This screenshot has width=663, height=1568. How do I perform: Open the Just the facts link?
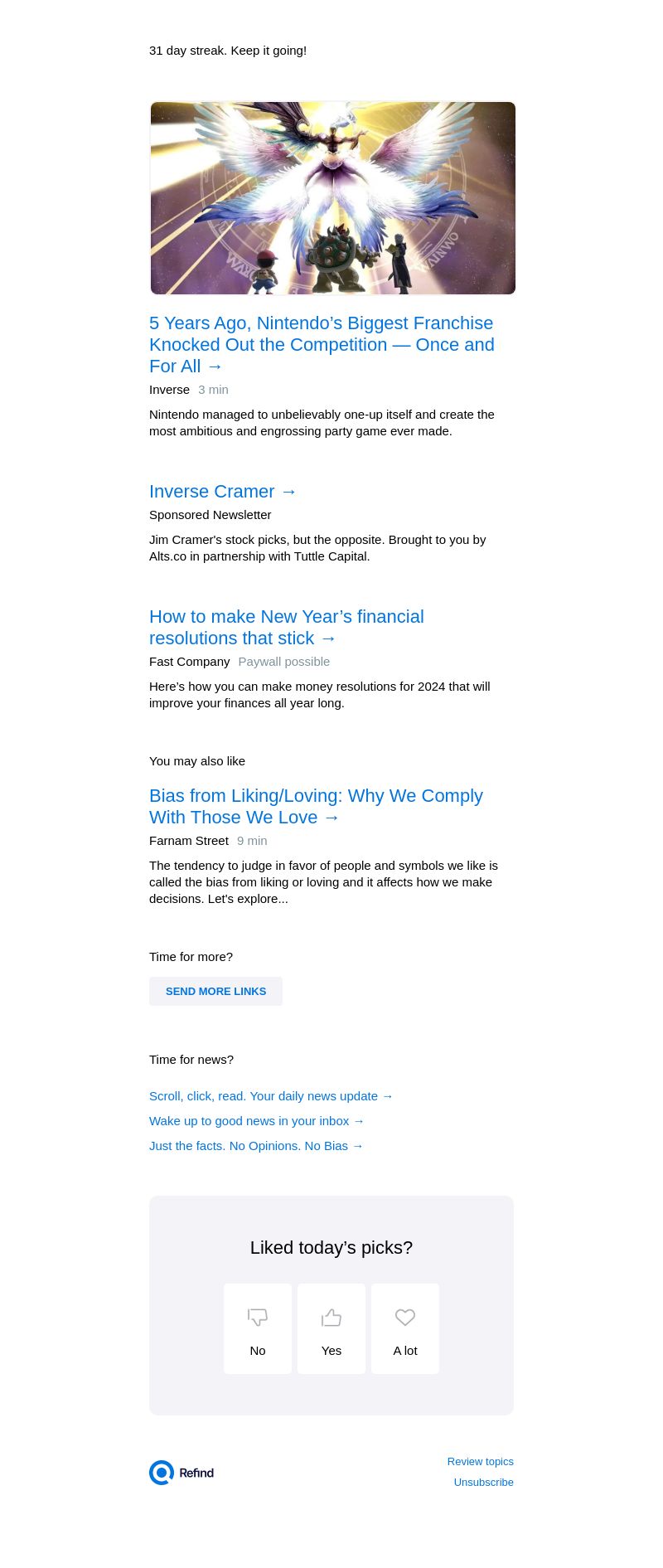pos(256,1146)
